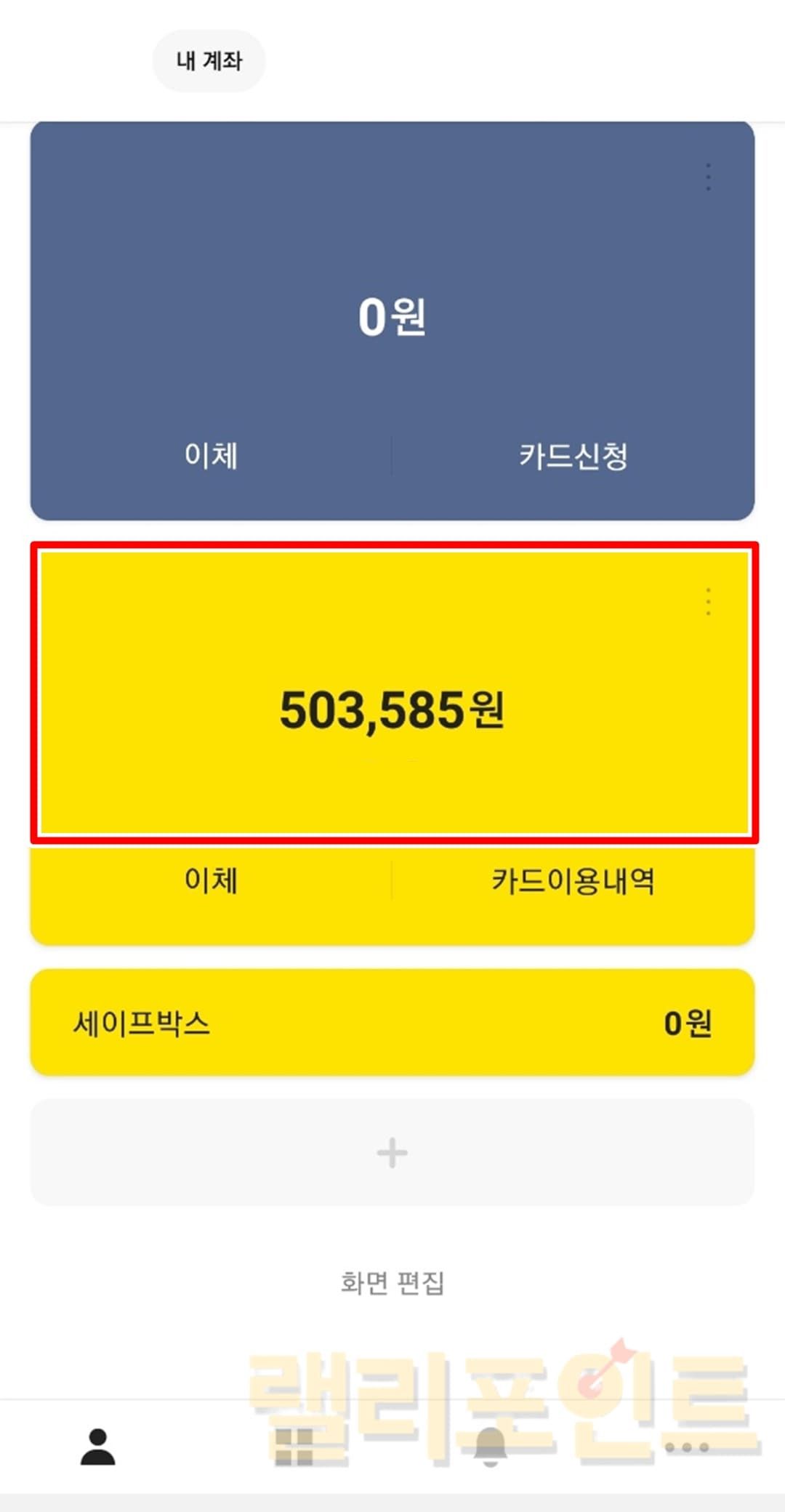
Task: Switch to the profile tab in bottom navigation
Action: (x=98, y=1447)
